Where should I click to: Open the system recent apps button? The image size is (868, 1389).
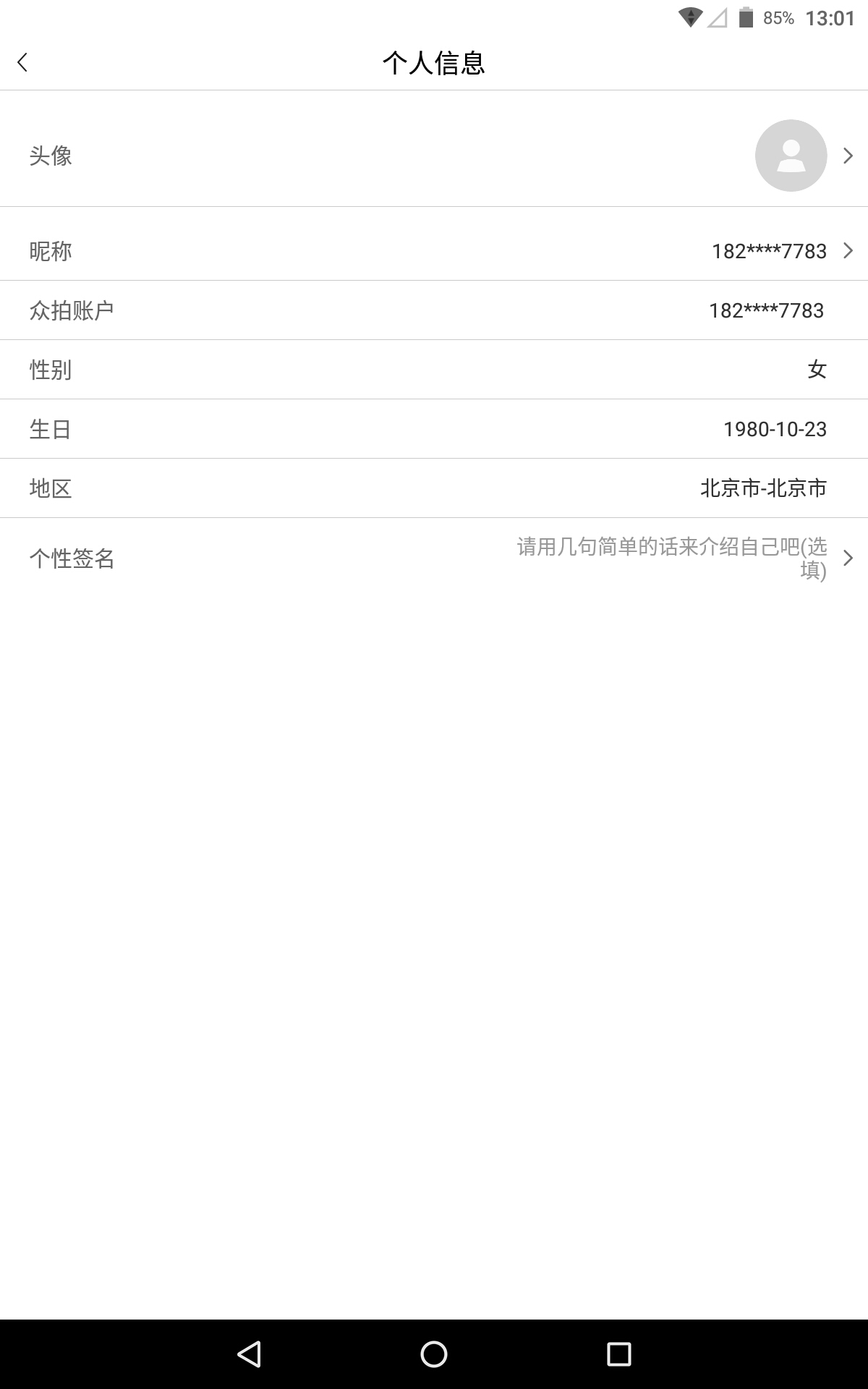coord(618,1354)
